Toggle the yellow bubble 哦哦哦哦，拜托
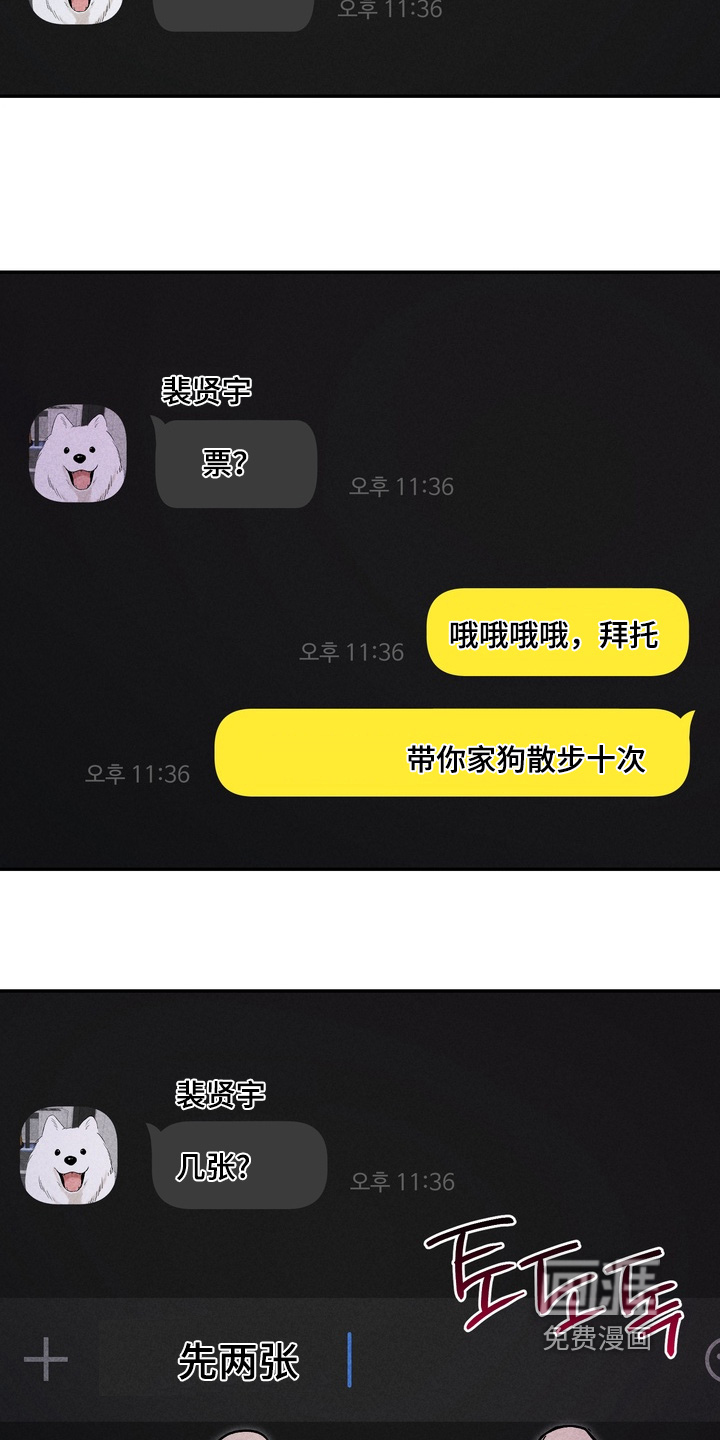Viewport: 720px width, 1440px height. click(x=557, y=634)
